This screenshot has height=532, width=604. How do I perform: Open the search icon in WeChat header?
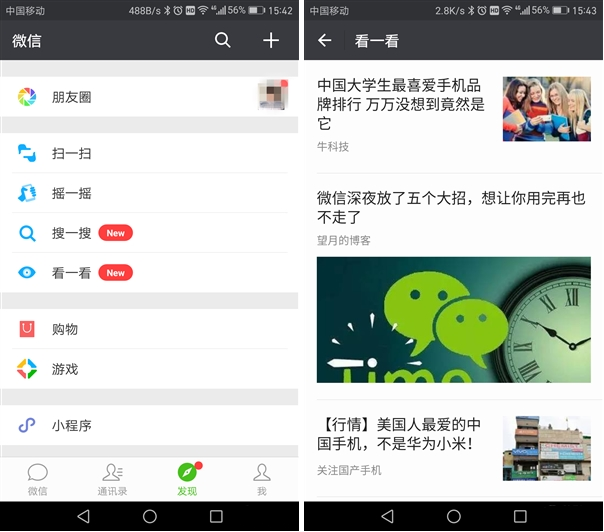(x=223, y=40)
